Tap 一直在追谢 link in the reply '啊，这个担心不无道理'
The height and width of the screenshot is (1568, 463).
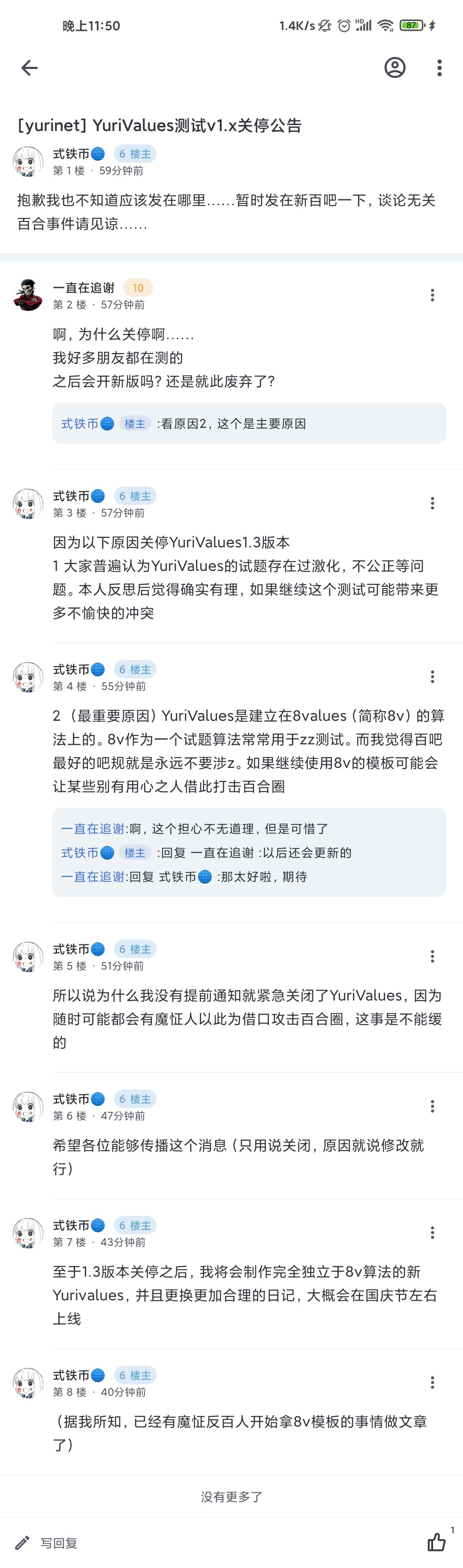92,828
